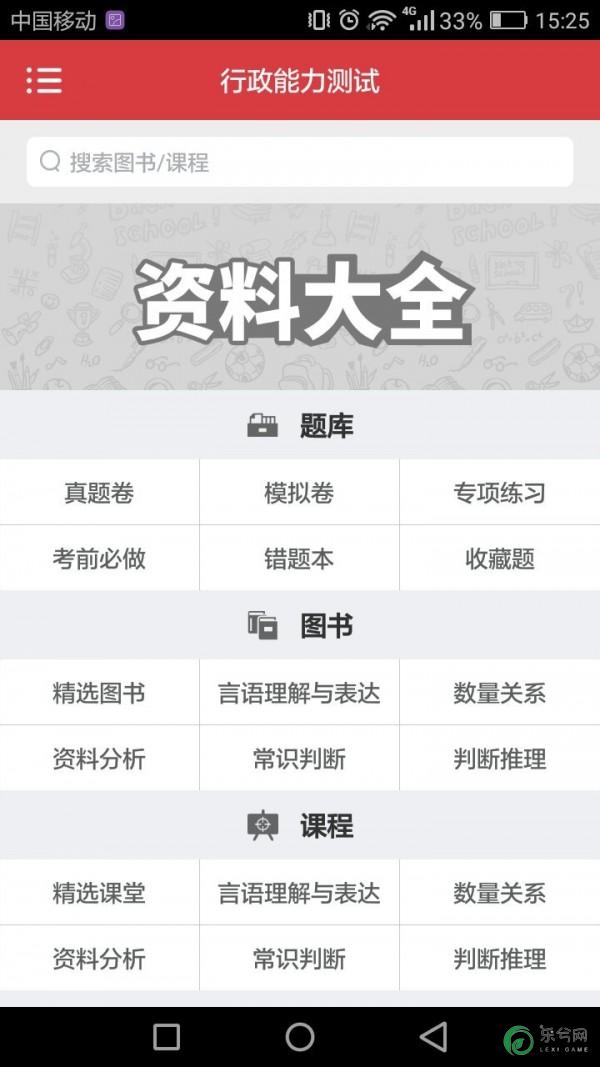Tap the 搜索图书/课程 search box

click(300, 162)
